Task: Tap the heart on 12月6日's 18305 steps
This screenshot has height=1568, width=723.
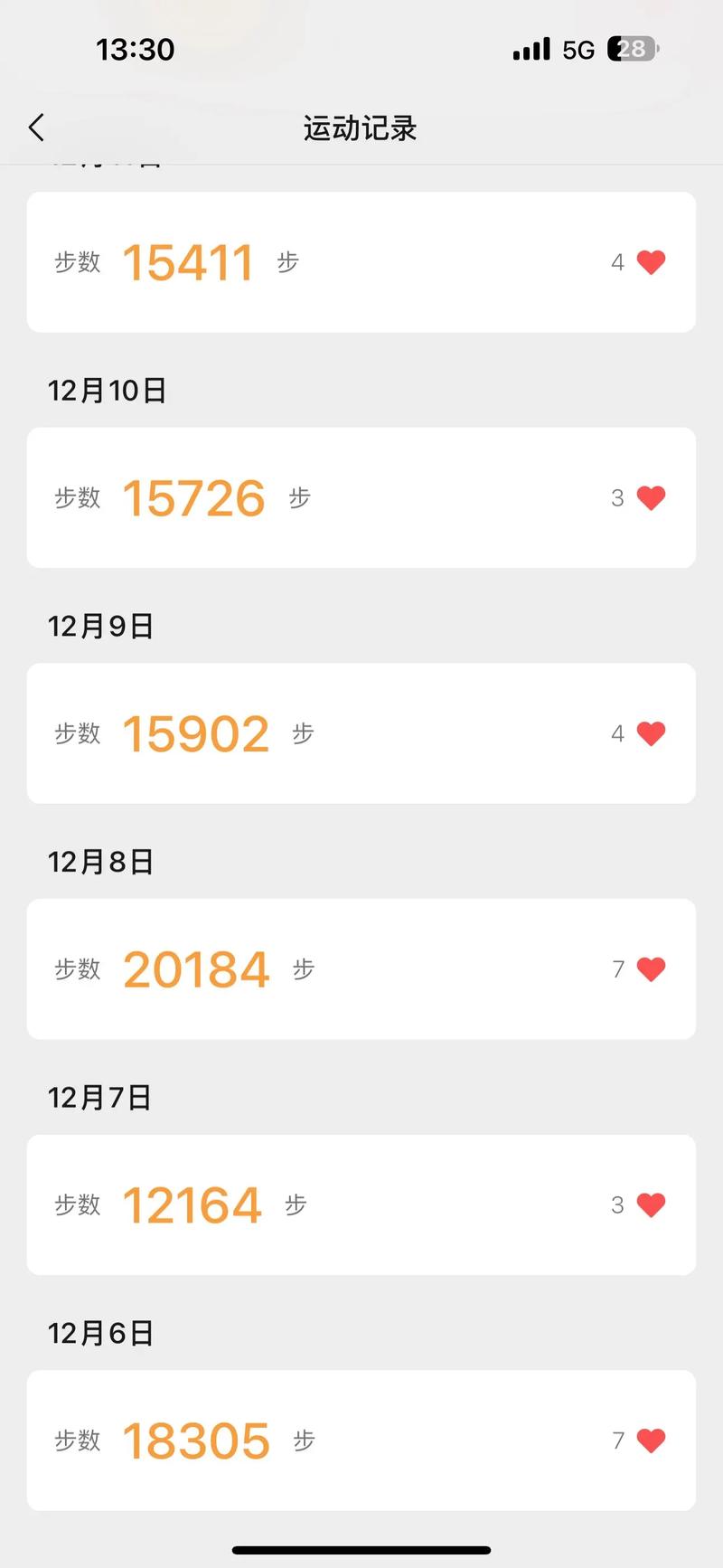Action: [x=651, y=1440]
